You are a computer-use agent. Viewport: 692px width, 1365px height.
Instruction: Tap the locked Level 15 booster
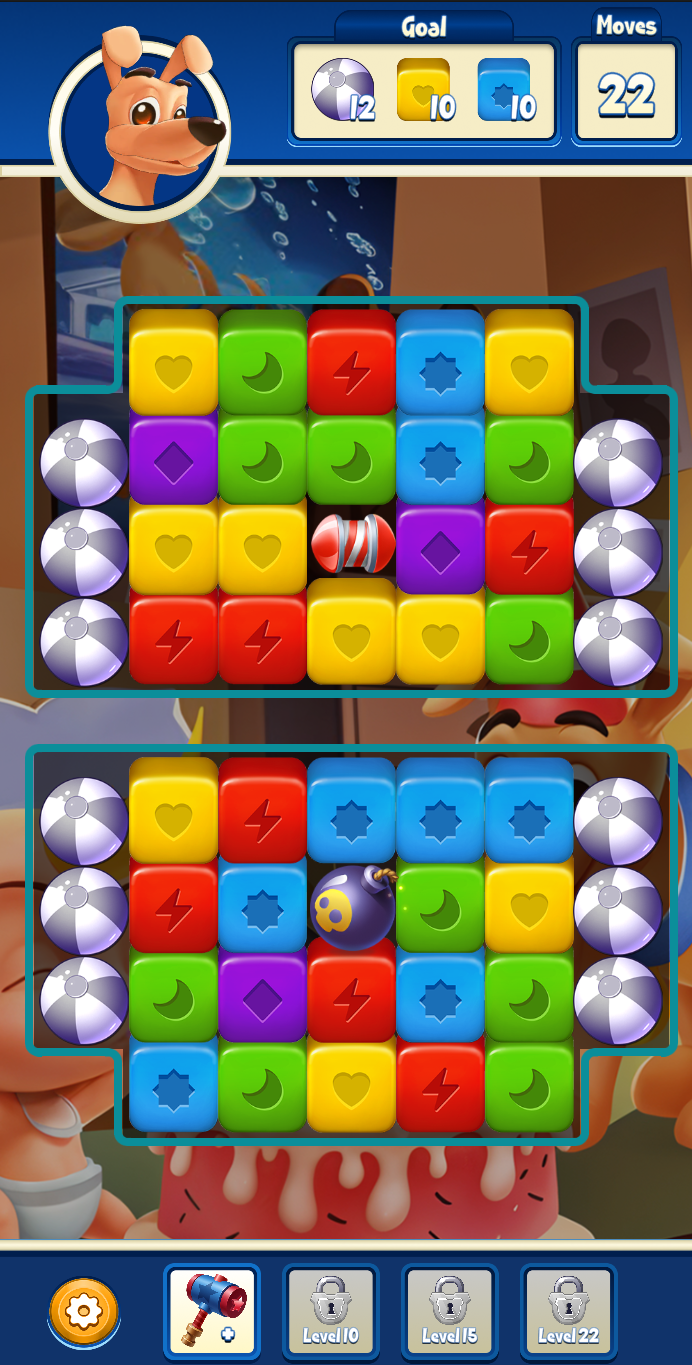pyautogui.click(x=449, y=1311)
